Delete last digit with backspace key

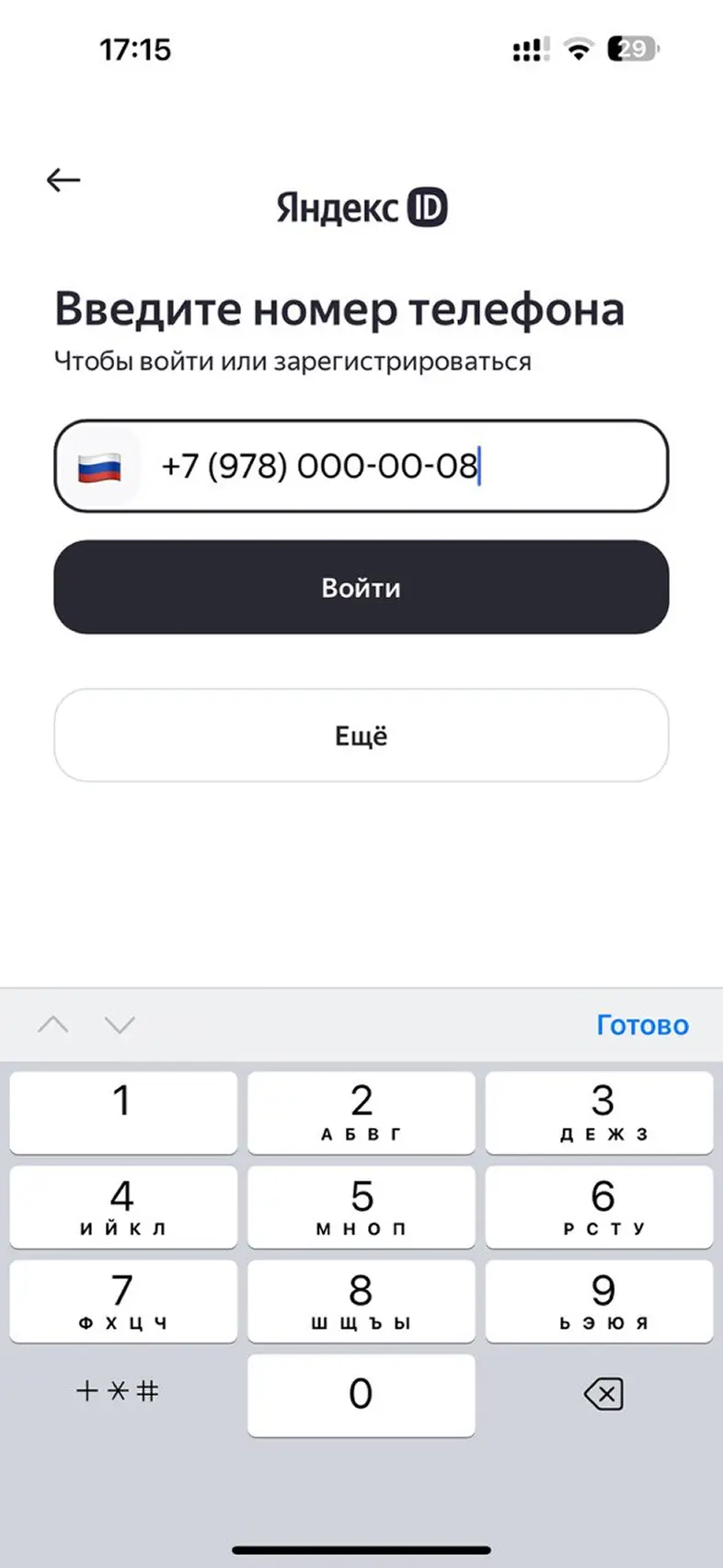tap(602, 1394)
